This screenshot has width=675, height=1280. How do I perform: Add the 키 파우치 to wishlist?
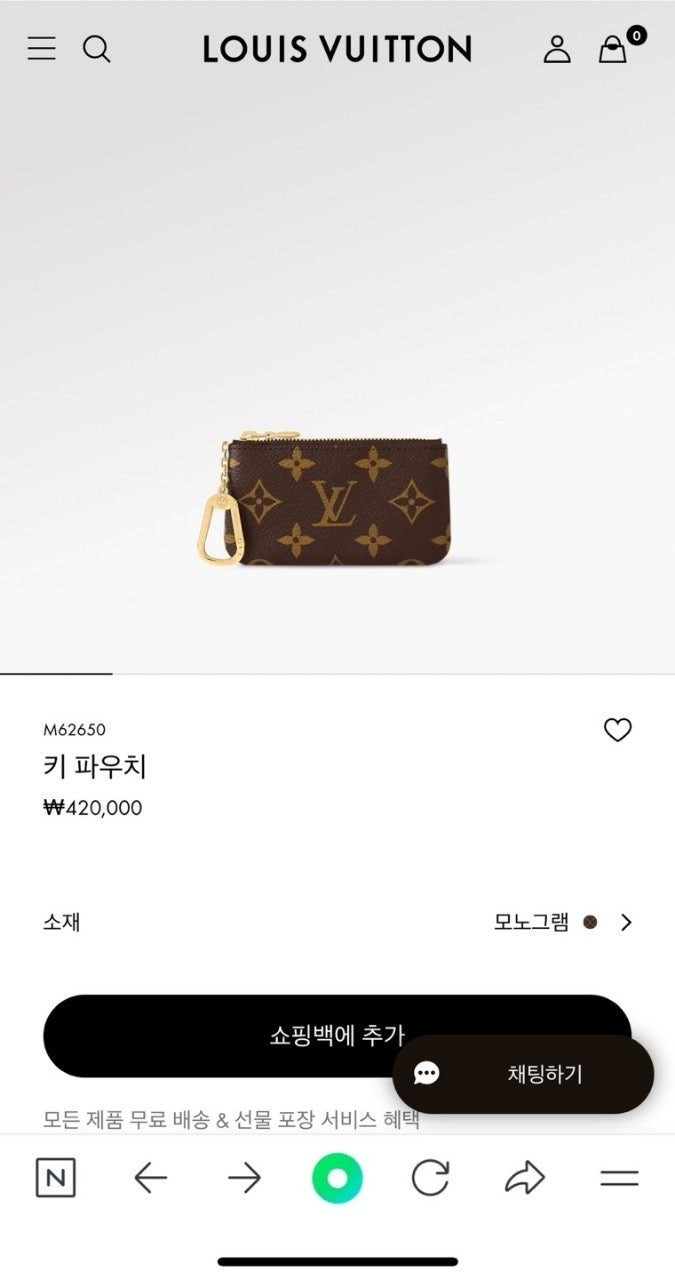[617, 730]
